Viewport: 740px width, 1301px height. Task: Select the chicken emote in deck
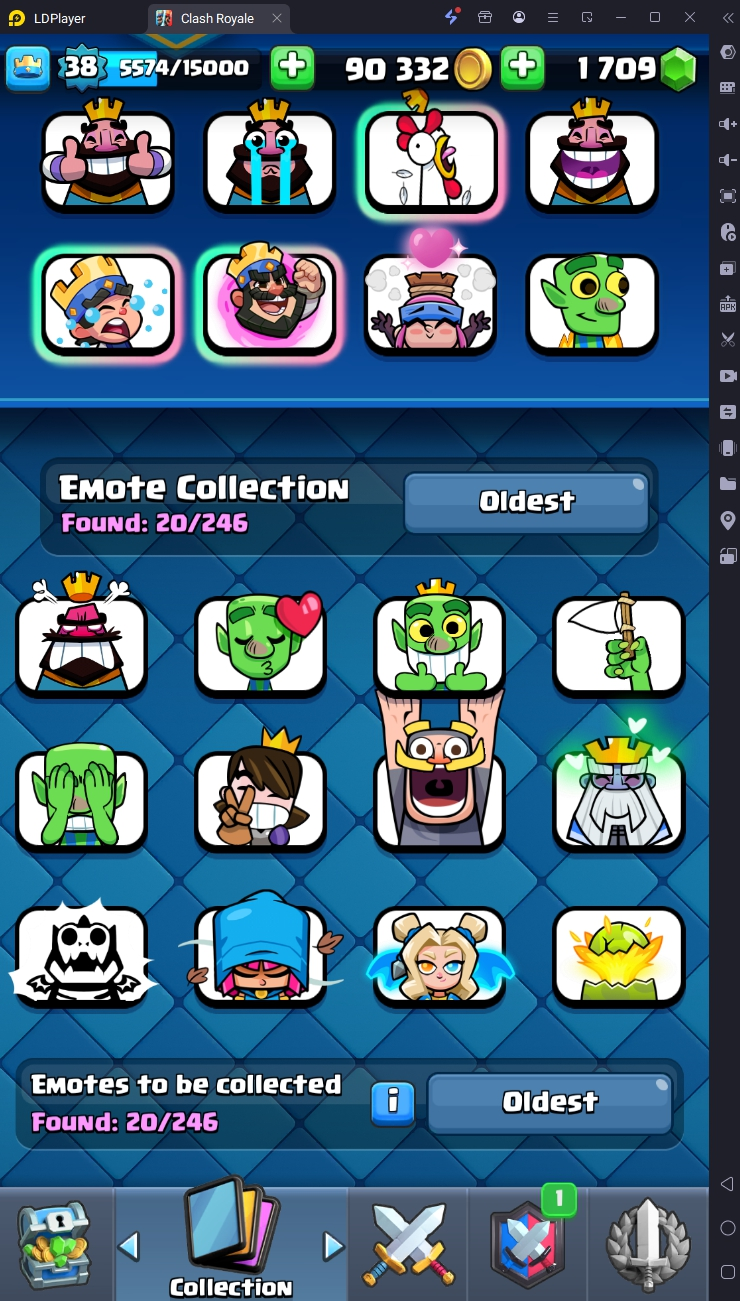[430, 160]
